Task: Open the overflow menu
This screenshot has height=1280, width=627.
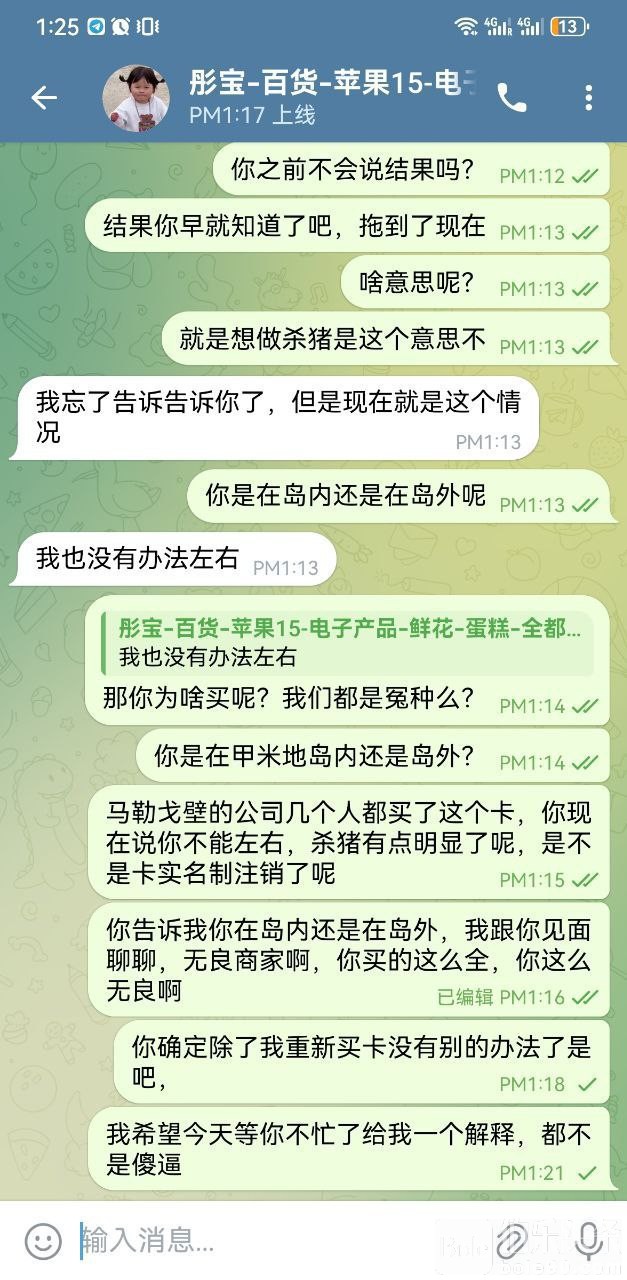Action: pos(588,97)
